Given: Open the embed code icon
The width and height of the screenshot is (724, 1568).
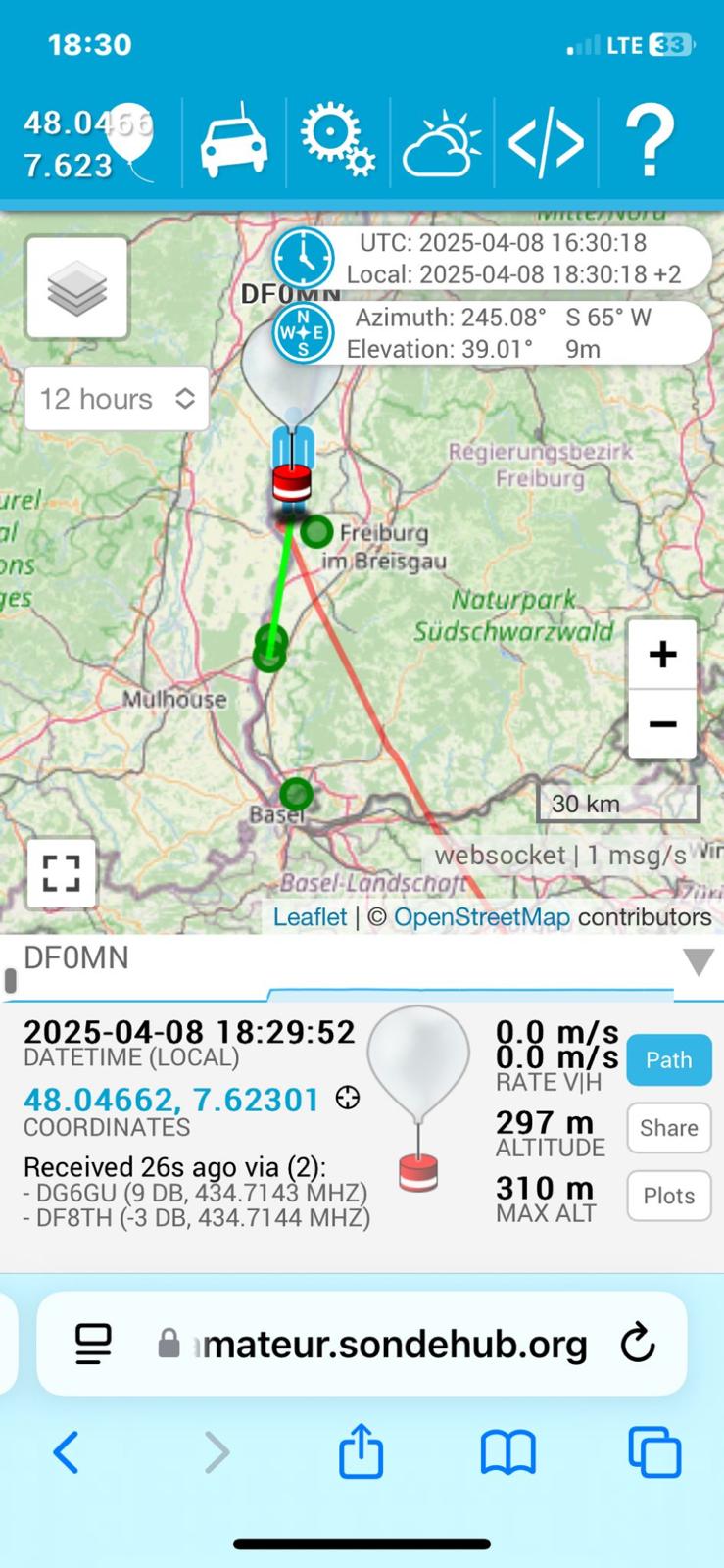Looking at the screenshot, I should [x=546, y=144].
